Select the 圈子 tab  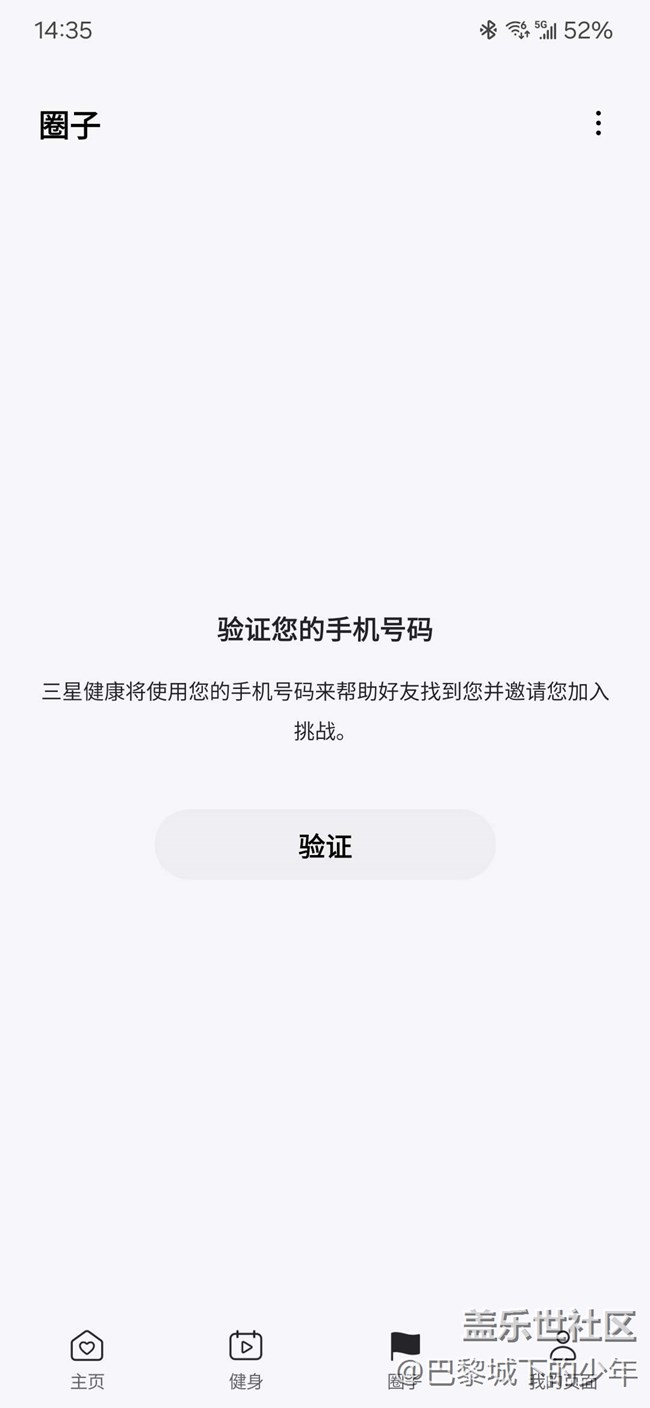pos(404,1360)
